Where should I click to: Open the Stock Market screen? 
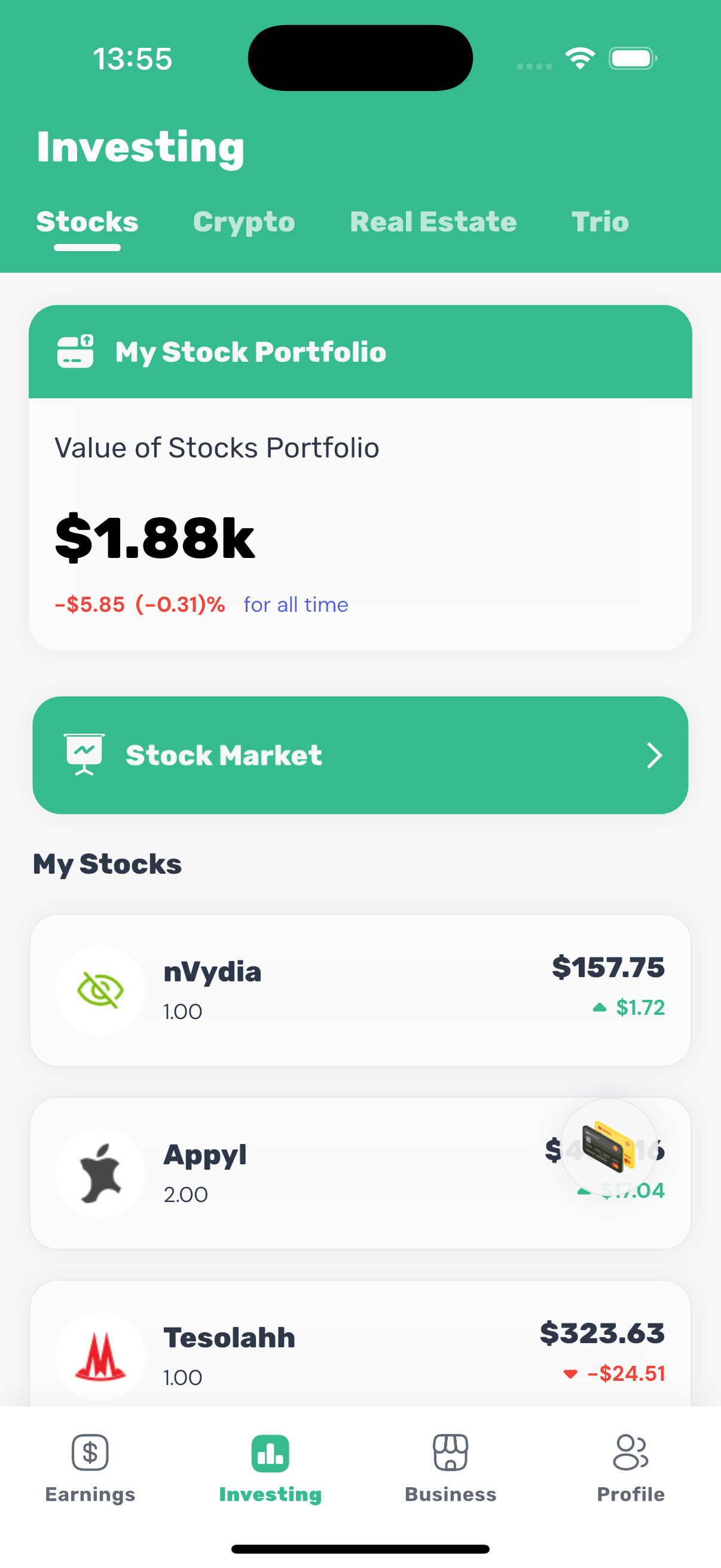pyautogui.click(x=360, y=755)
